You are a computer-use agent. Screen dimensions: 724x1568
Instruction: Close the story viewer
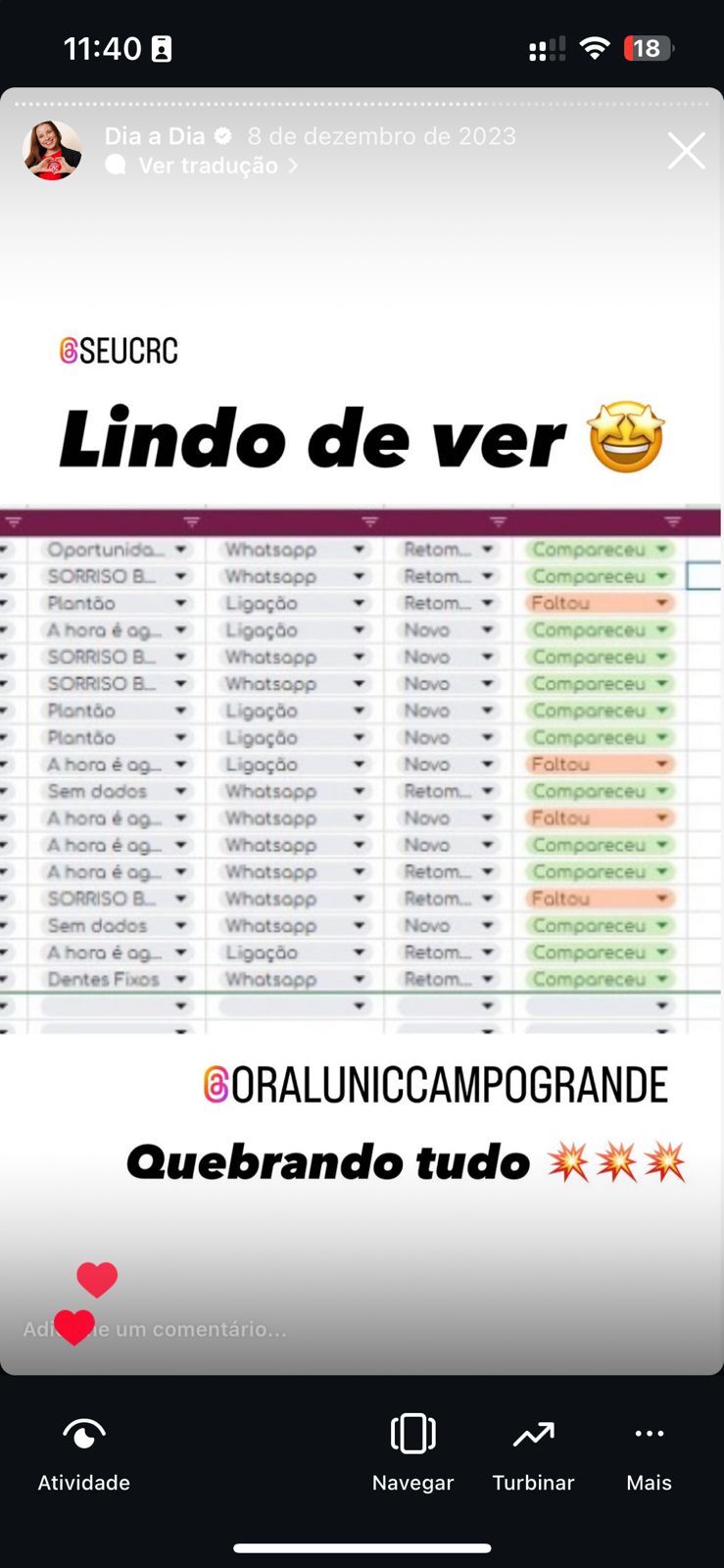(x=686, y=151)
